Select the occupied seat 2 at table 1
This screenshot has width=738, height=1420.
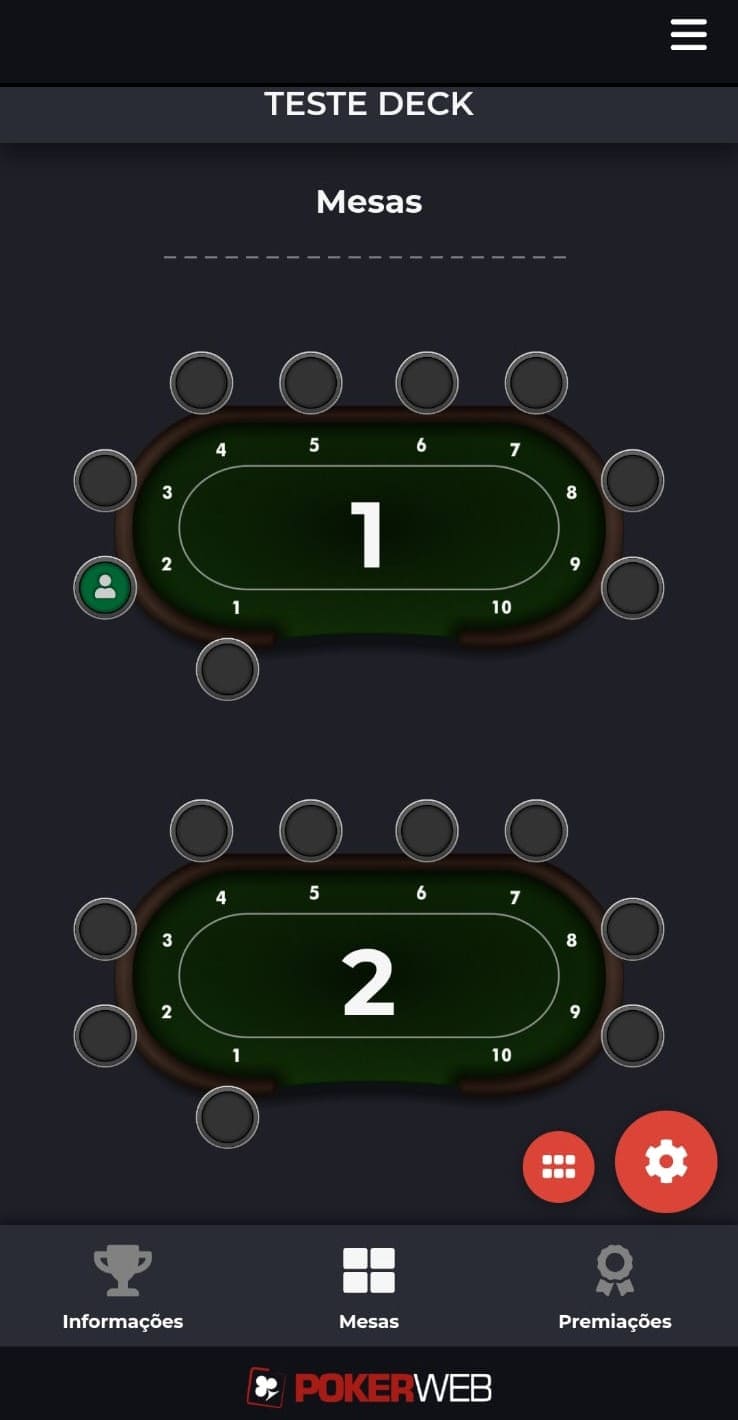105,587
